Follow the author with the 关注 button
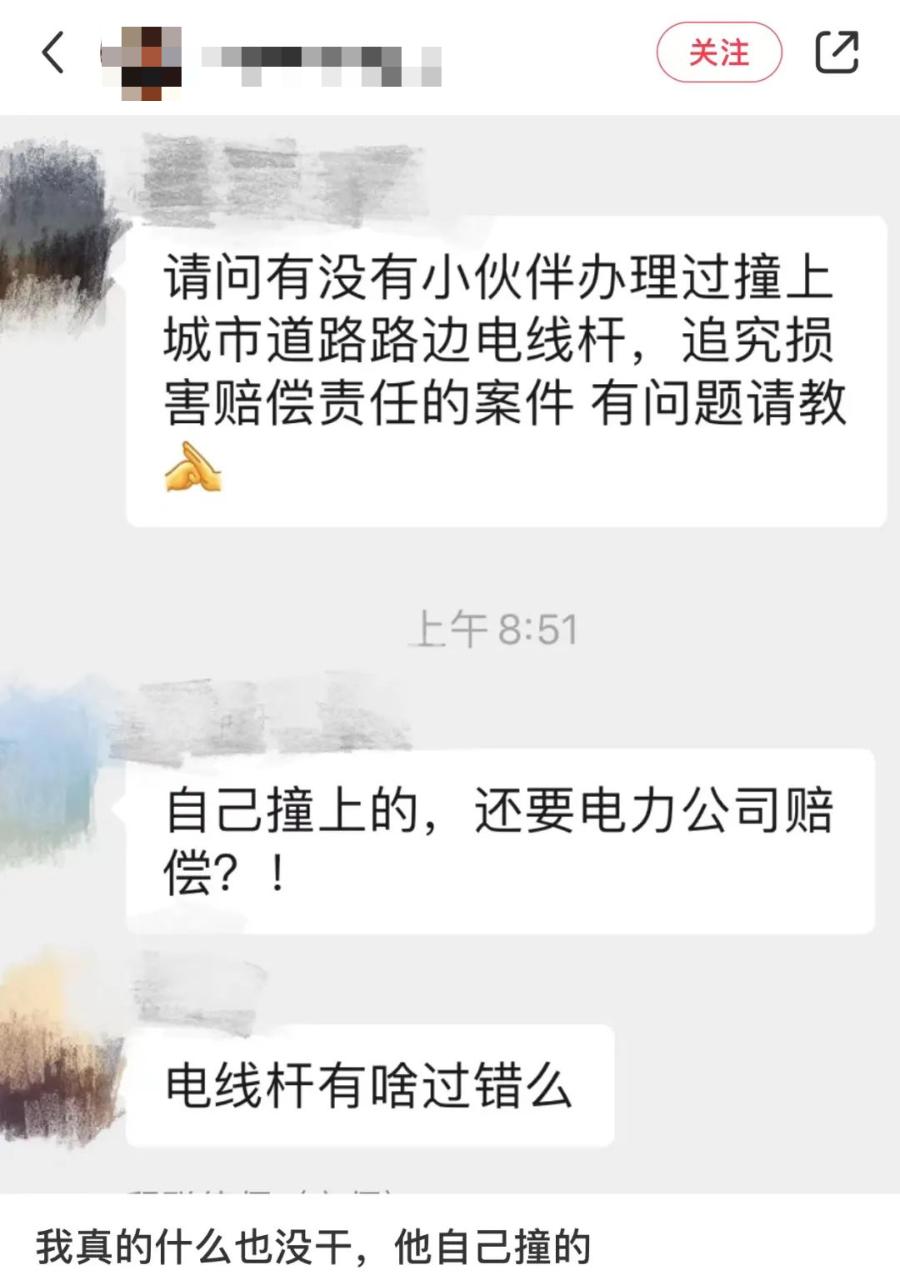This screenshot has width=900, height=1280. [x=718, y=53]
